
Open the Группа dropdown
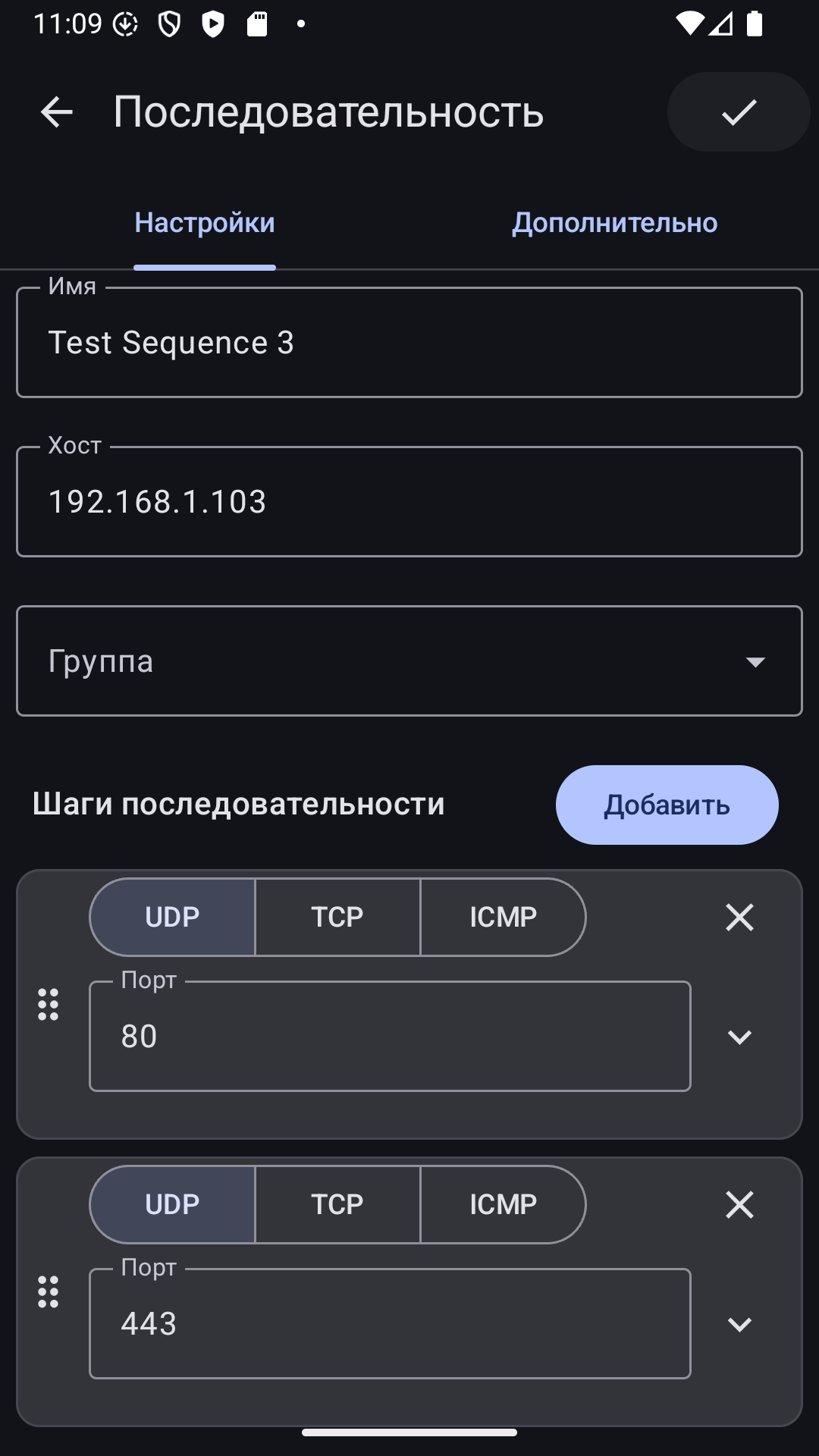409,661
